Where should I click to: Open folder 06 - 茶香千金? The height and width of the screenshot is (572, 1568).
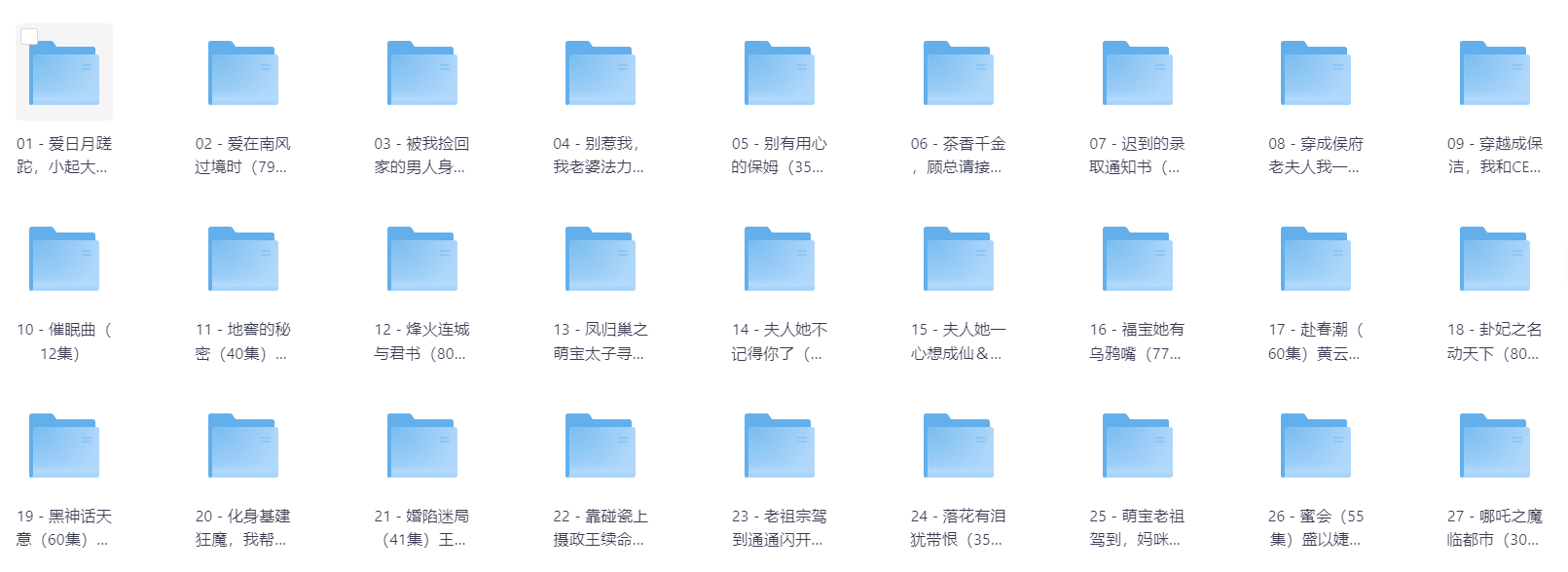[x=958, y=74]
